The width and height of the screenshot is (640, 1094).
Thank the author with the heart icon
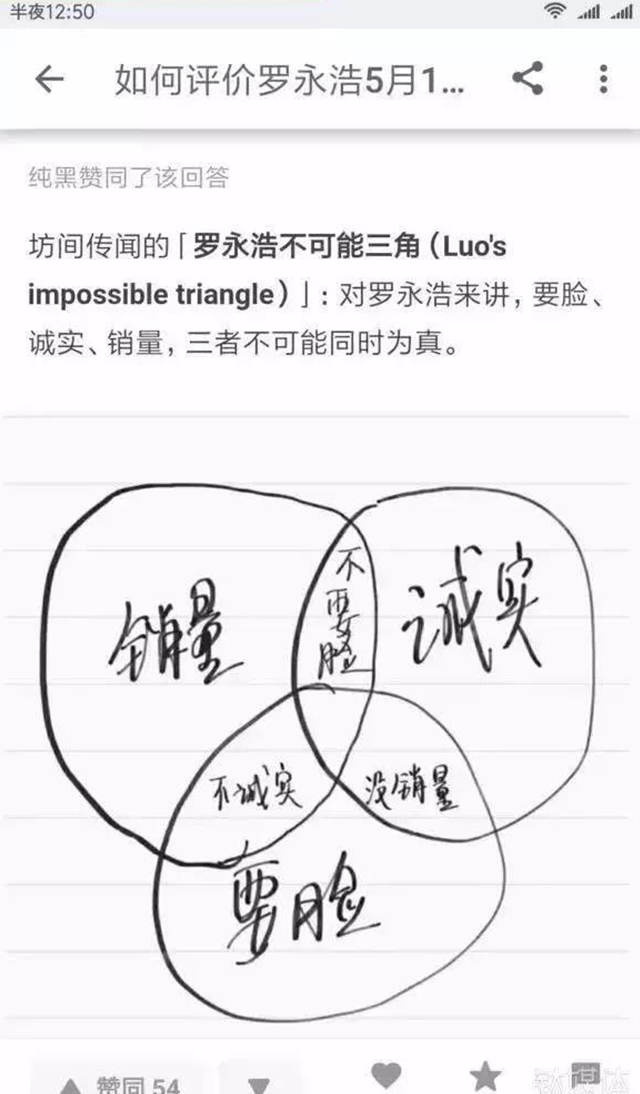click(386, 1076)
